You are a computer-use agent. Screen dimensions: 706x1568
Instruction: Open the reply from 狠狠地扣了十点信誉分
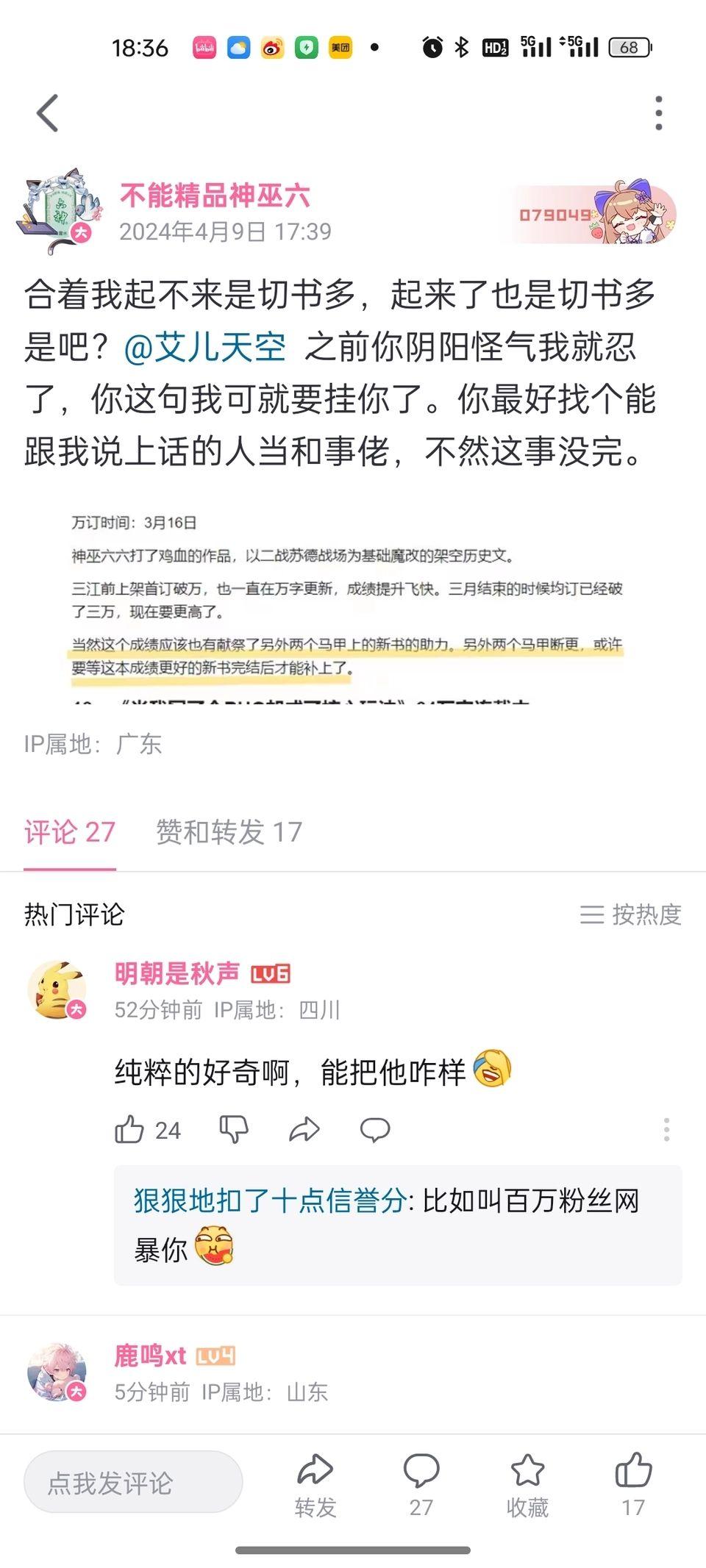398,1225
